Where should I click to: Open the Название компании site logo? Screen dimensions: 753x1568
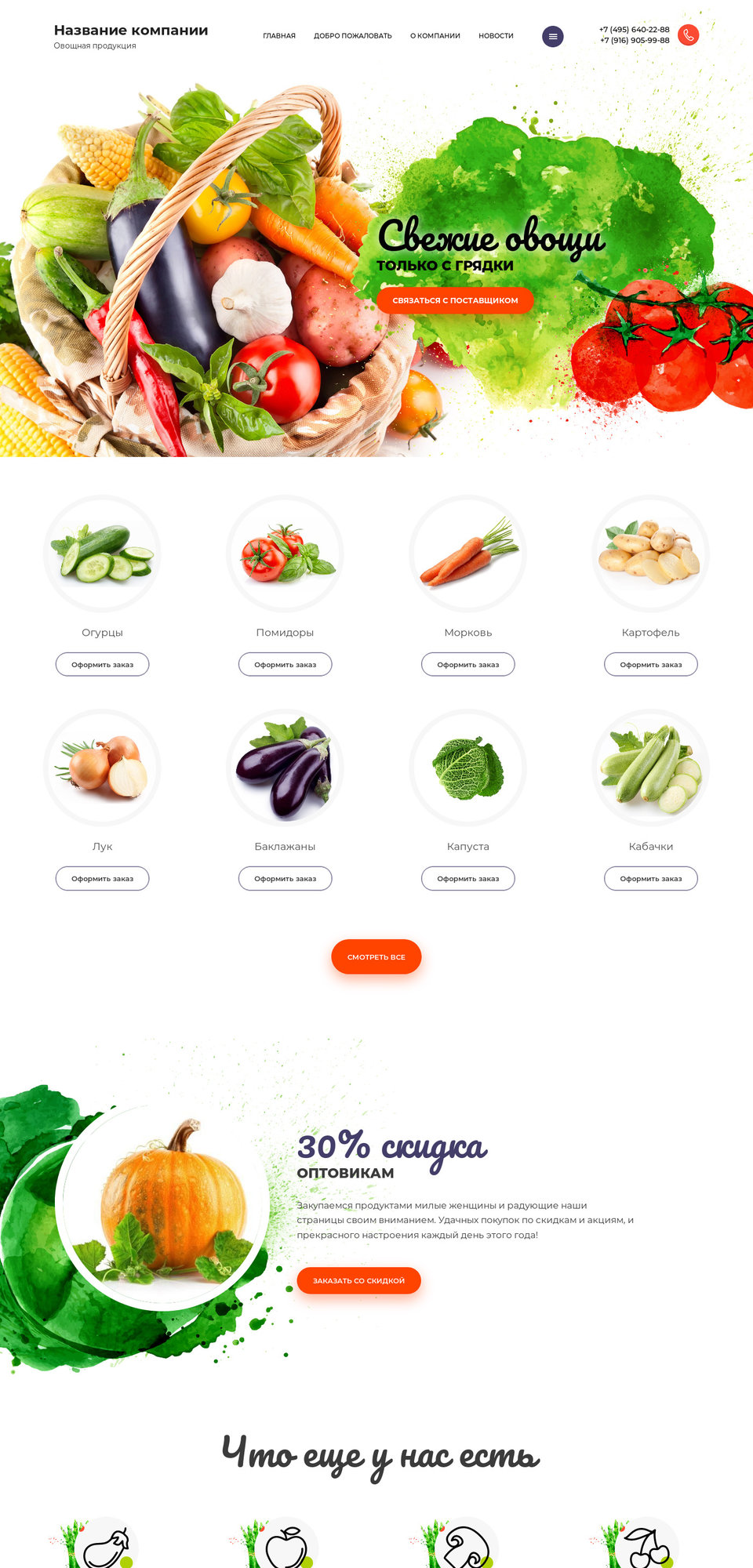coord(131,30)
